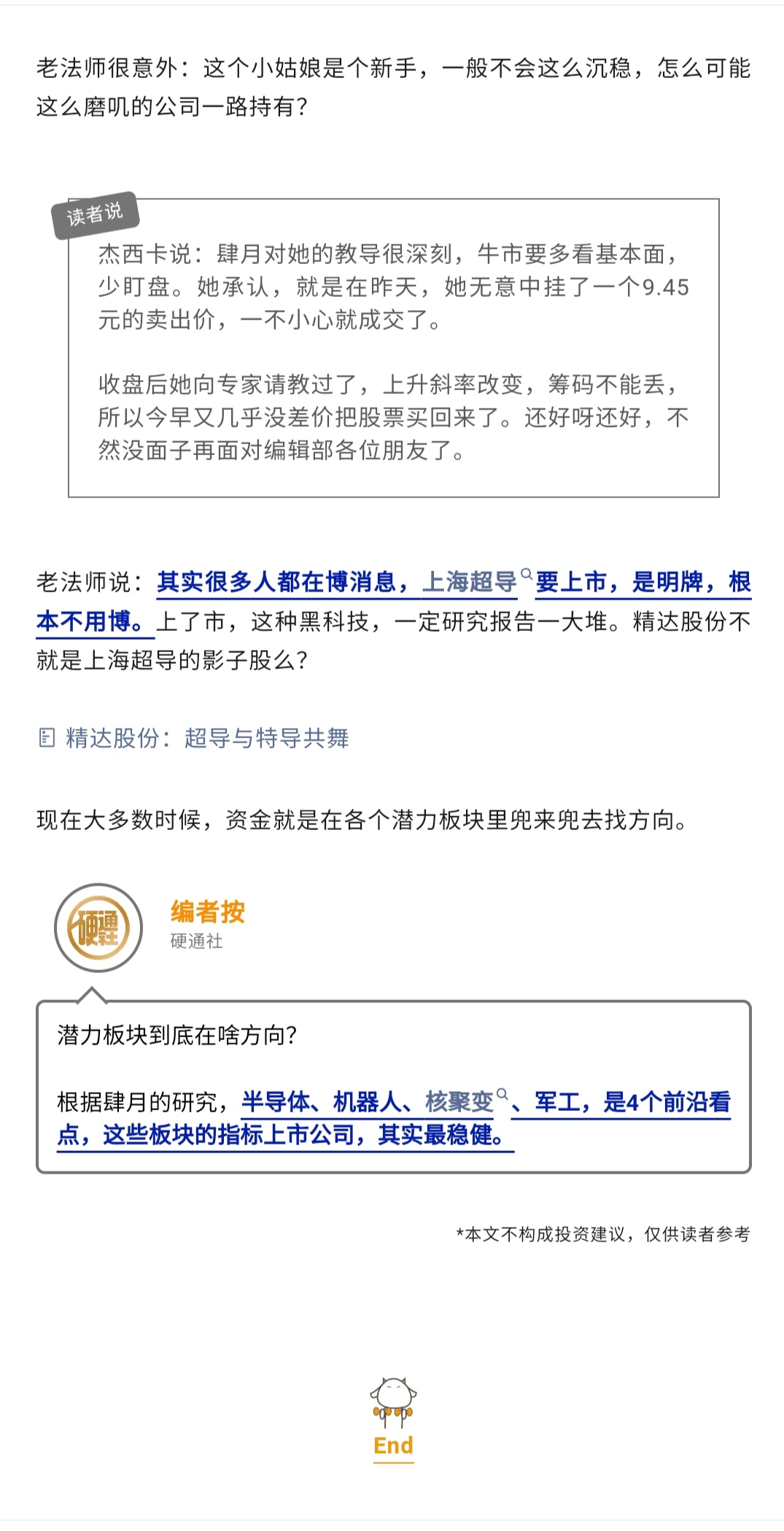Open article 精达股份：超导与特导共舞

207,738
